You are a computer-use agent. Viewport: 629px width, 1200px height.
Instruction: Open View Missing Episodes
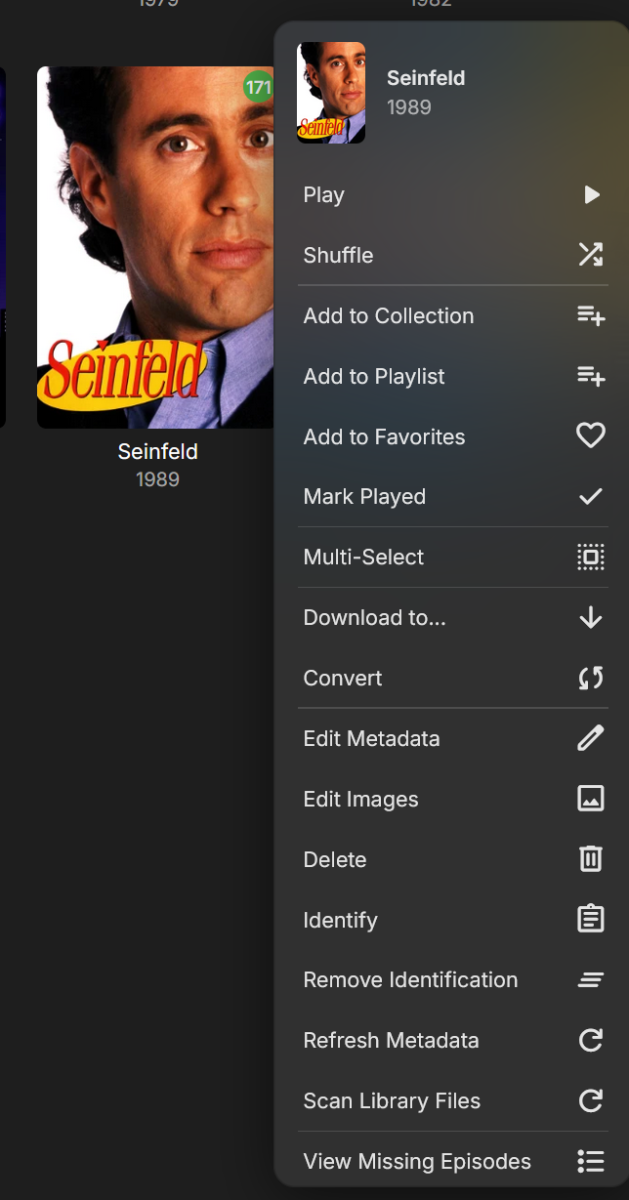click(450, 1162)
